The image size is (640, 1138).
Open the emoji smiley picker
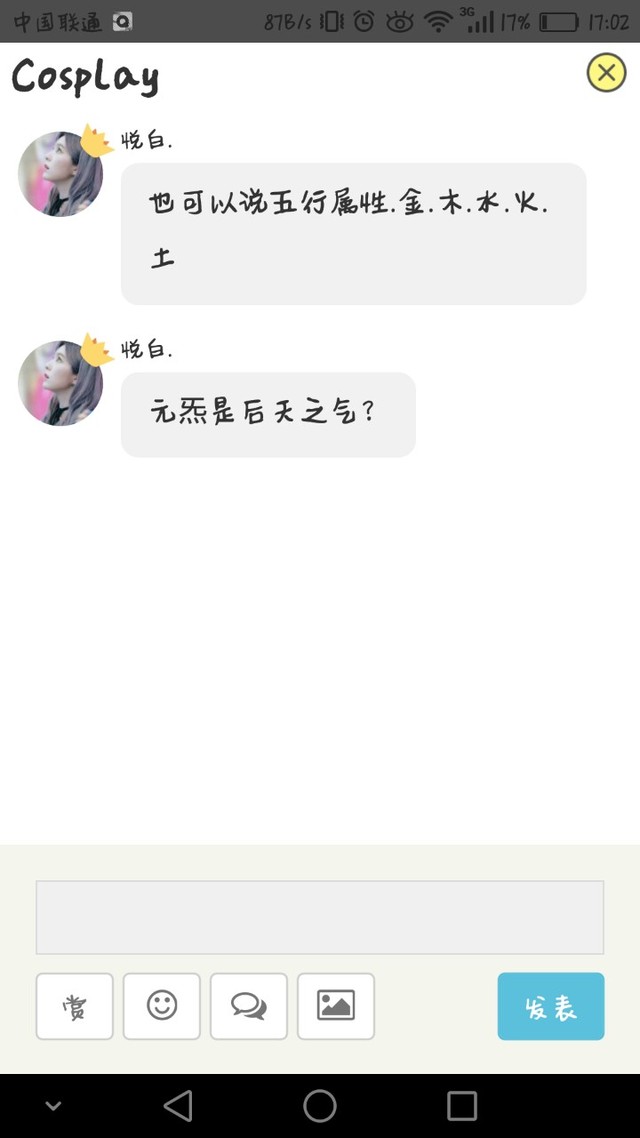coord(162,1006)
